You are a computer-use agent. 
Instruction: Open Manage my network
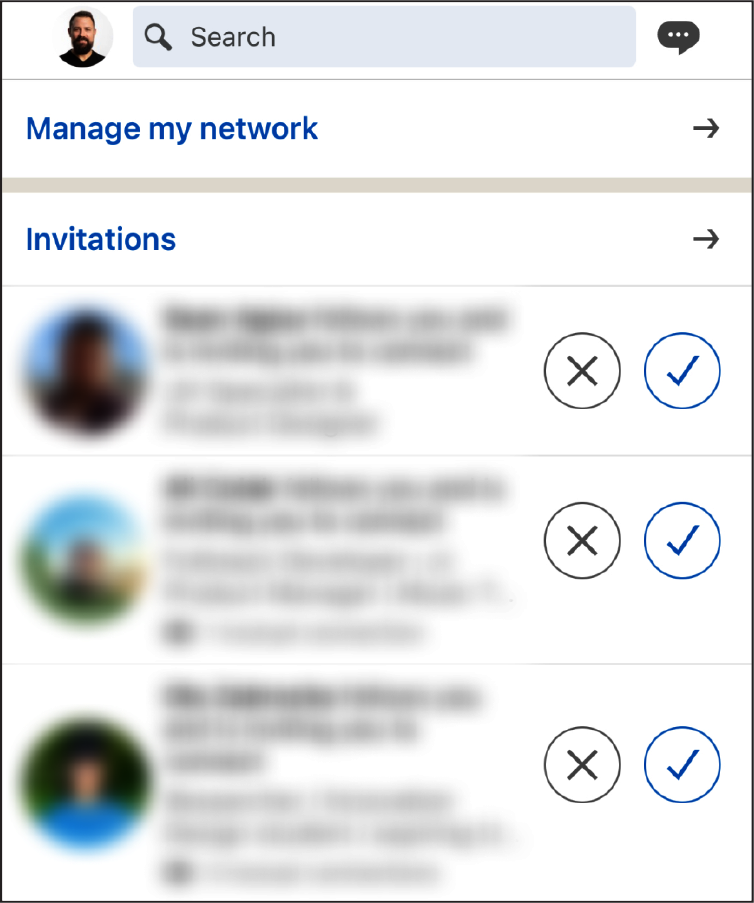click(x=172, y=129)
